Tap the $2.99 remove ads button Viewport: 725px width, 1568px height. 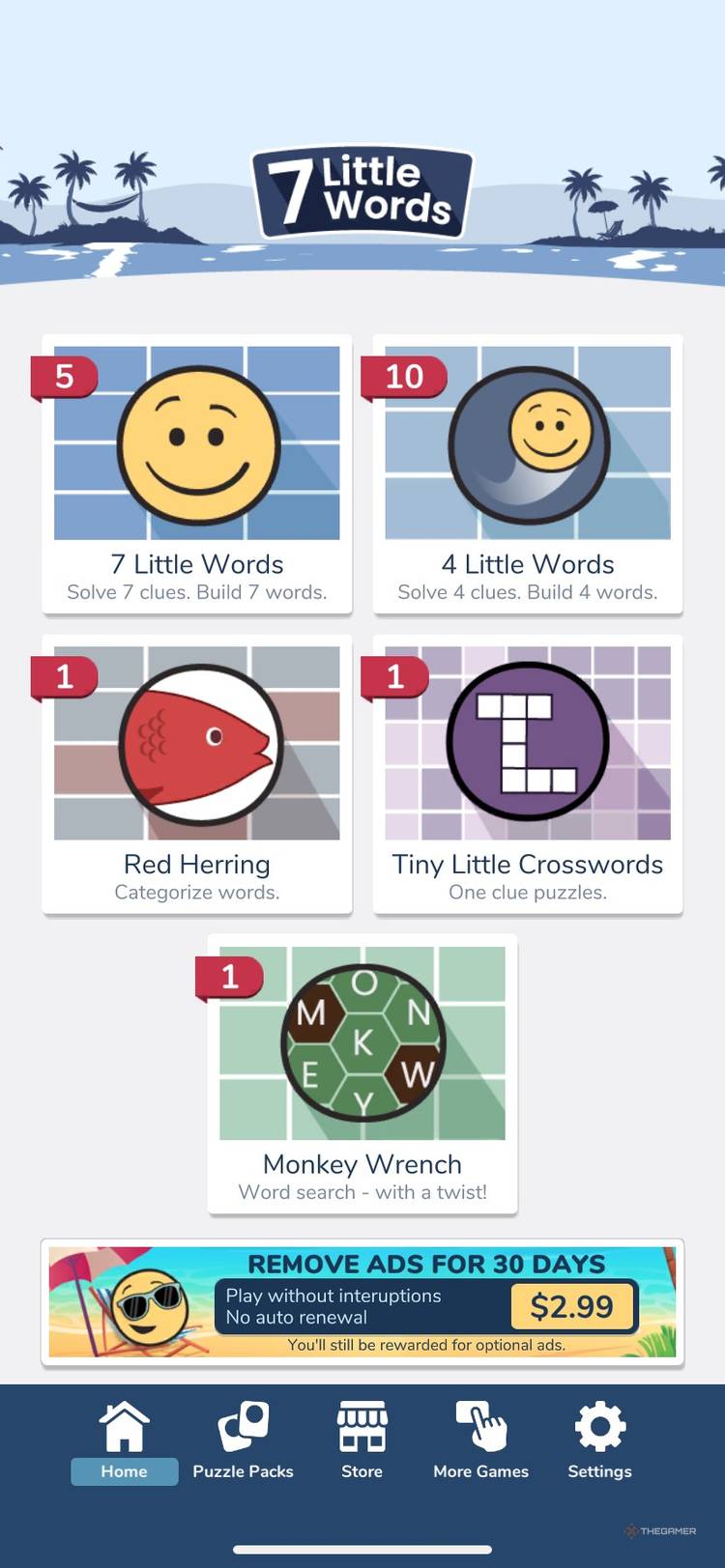(x=571, y=1306)
